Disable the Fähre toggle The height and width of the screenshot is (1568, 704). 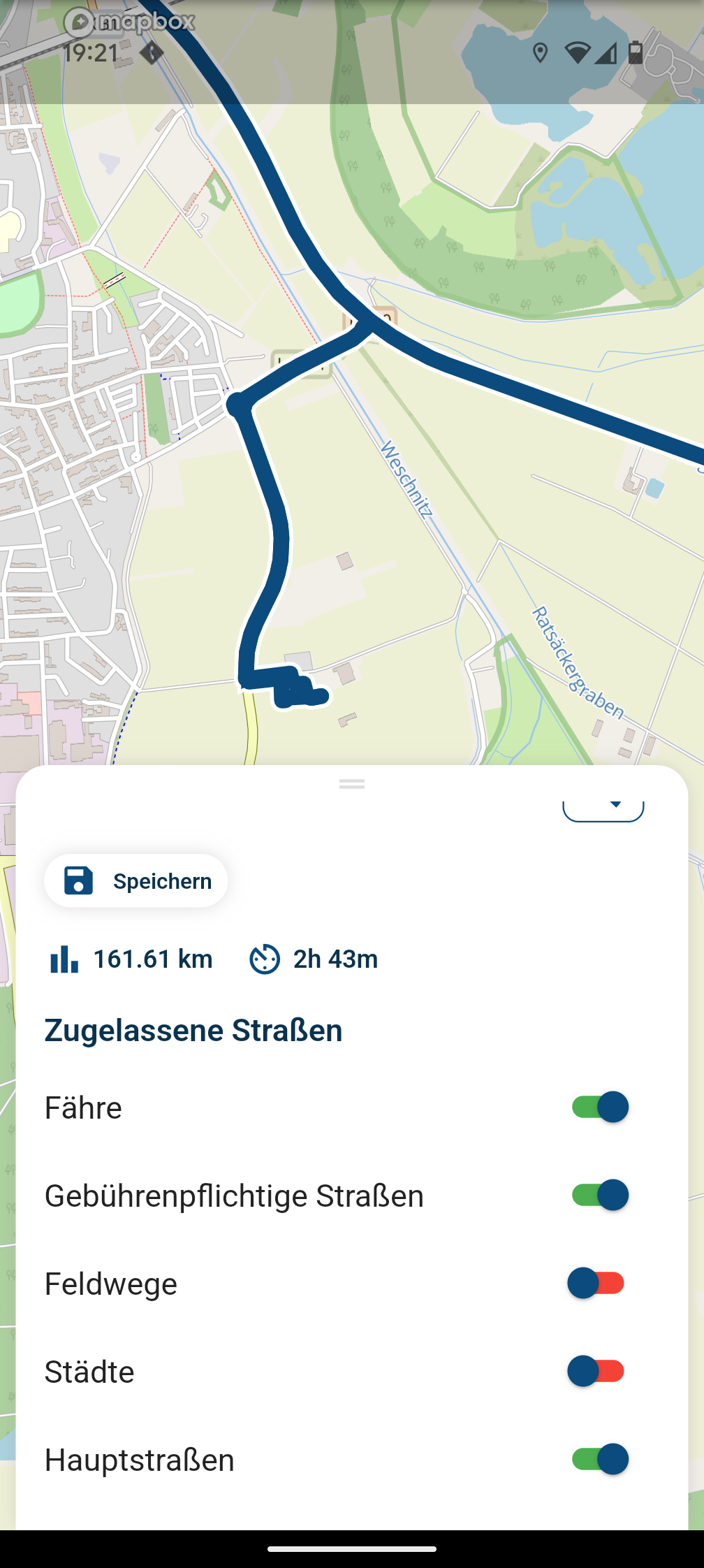(x=599, y=1107)
